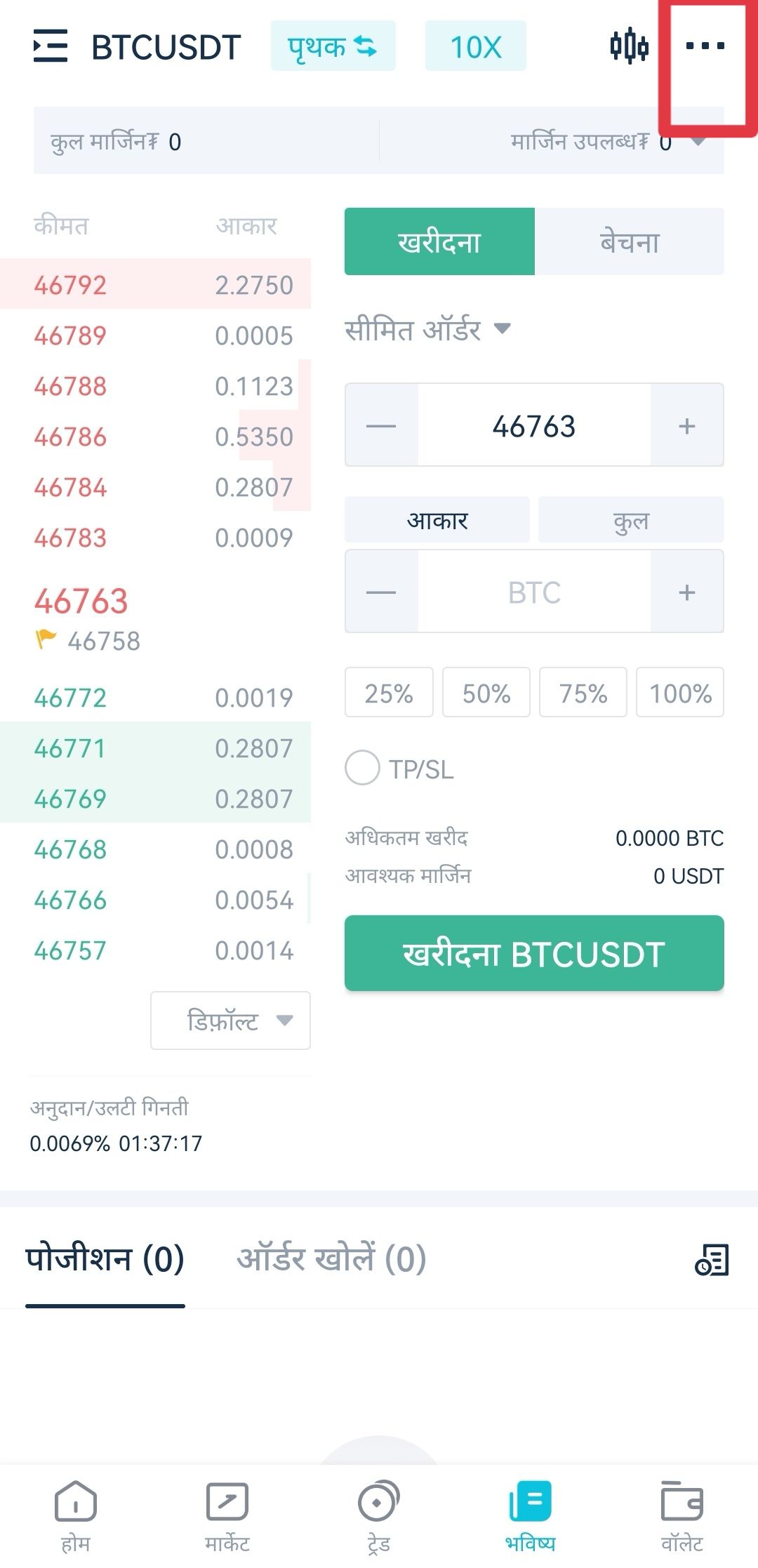
Task: Choose the 100% size chip
Action: click(680, 693)
